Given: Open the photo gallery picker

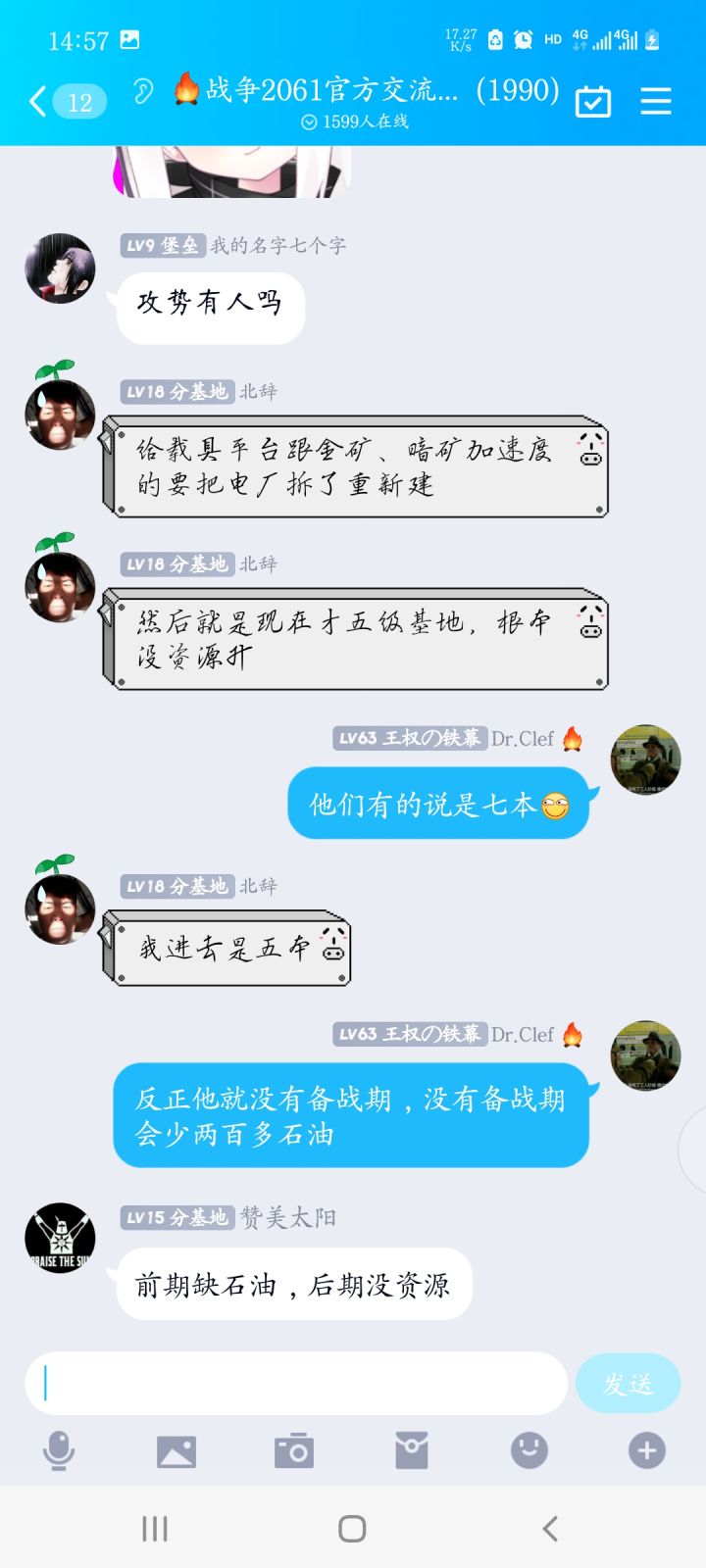Looking at the screenshot, I should pos(176,1451).
